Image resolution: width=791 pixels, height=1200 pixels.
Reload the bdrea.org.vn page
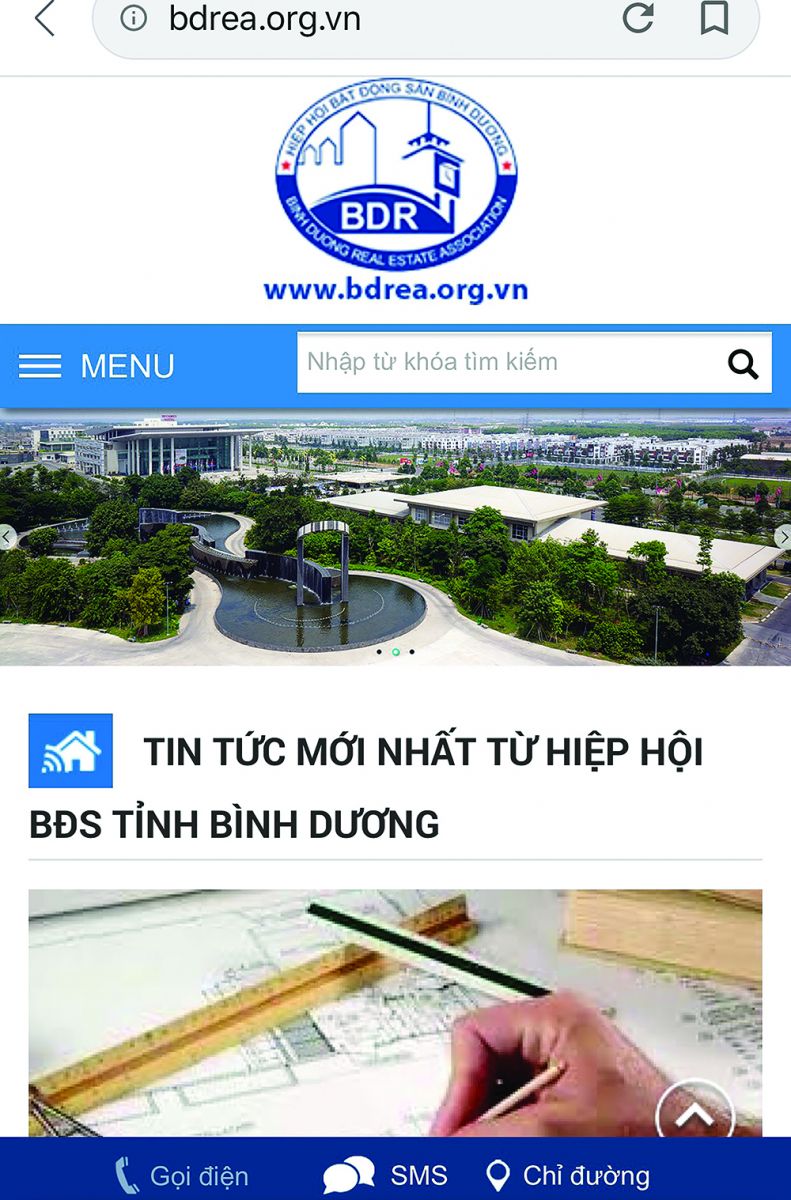[637, 18]
